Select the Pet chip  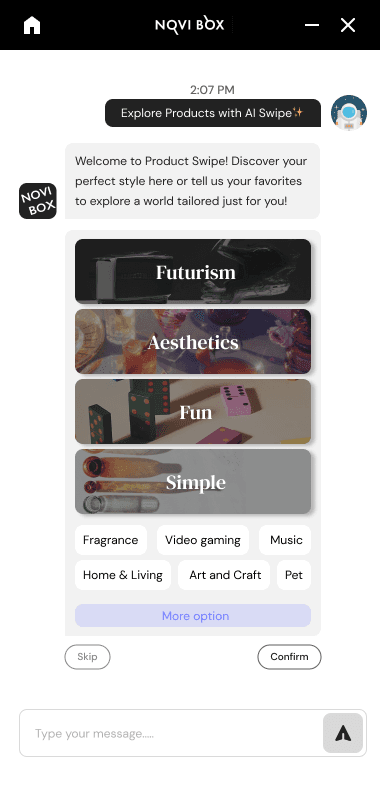point(294,575)
